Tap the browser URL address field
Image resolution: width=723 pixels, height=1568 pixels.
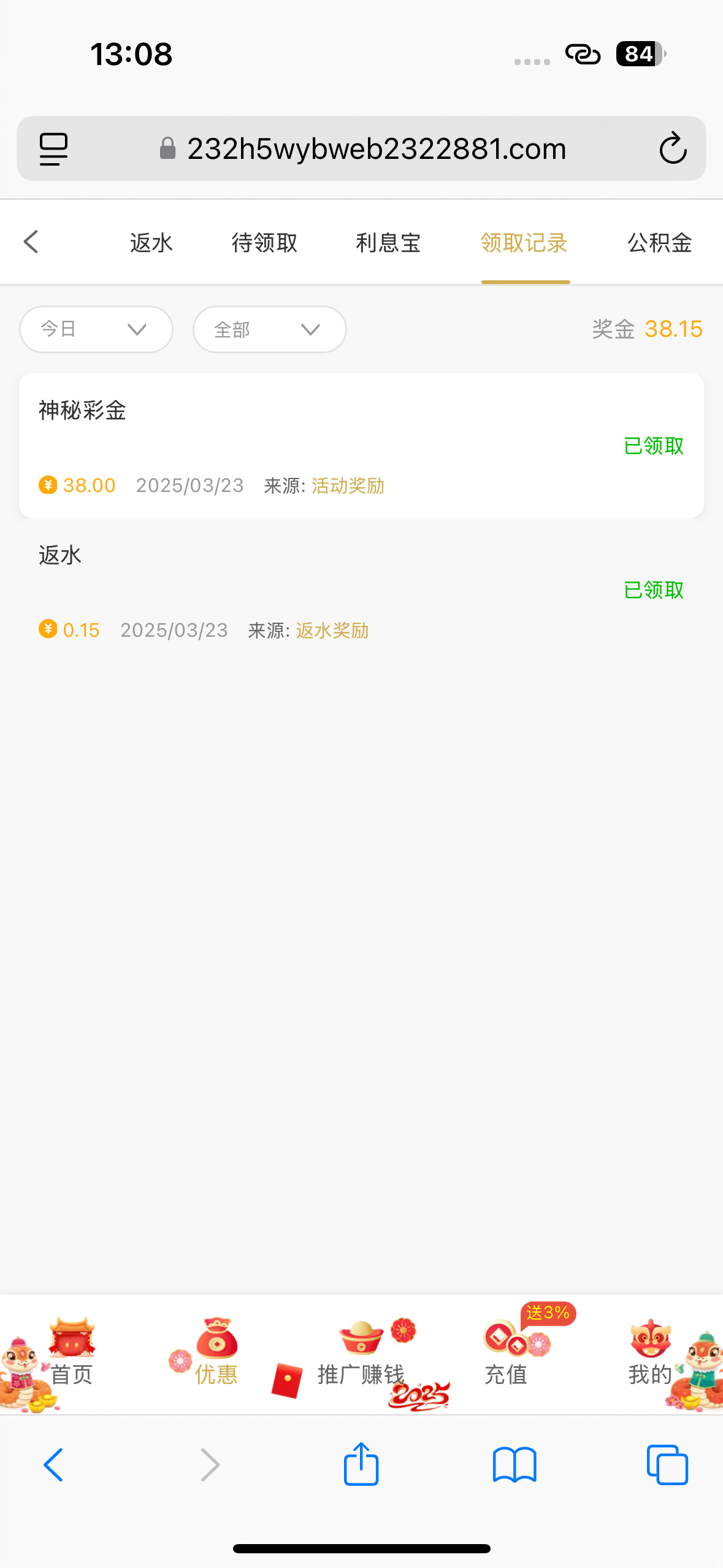[x=376, y=148]
